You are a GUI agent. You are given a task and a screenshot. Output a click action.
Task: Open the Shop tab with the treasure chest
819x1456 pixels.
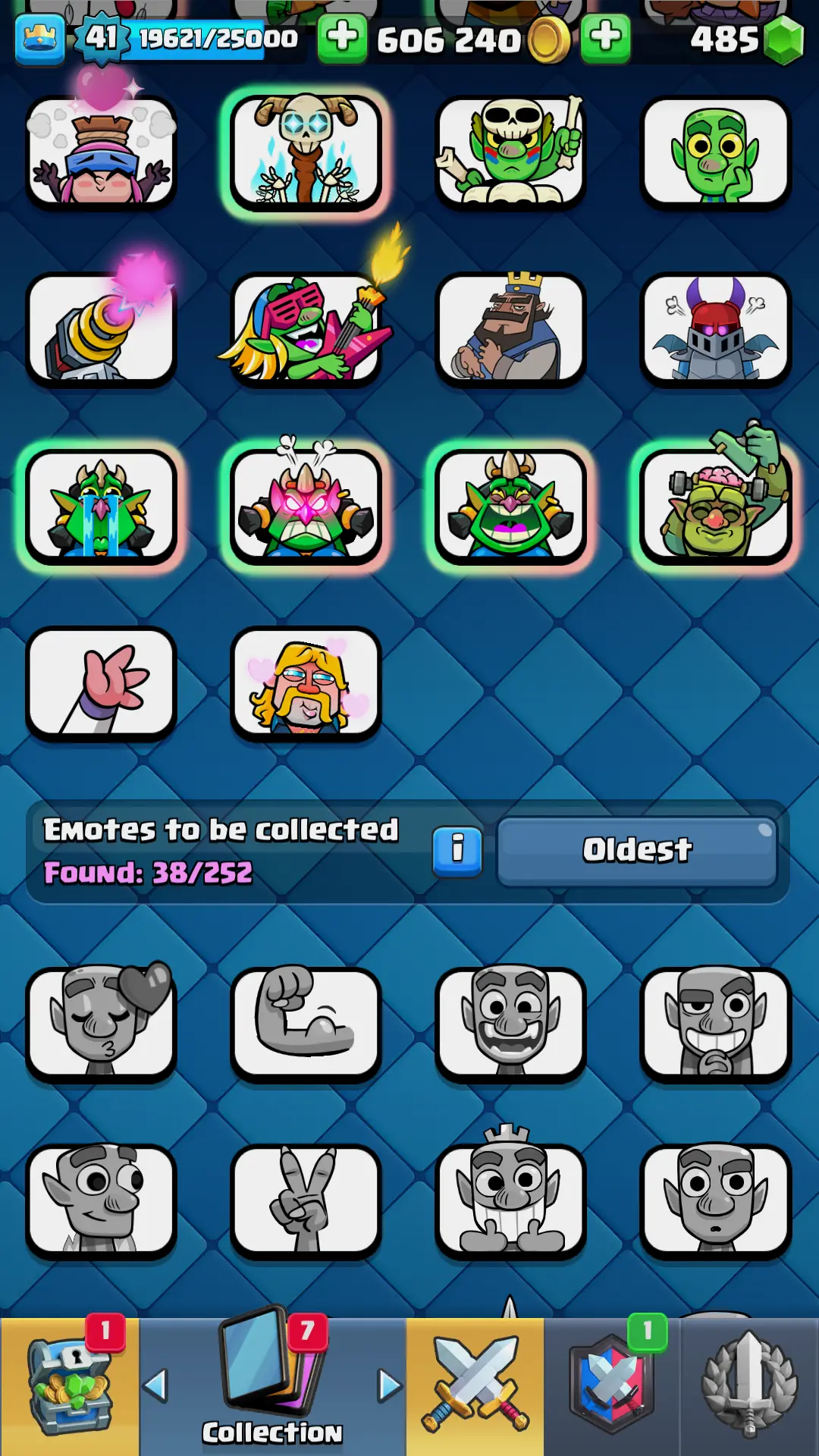(x=70, y=1386)
